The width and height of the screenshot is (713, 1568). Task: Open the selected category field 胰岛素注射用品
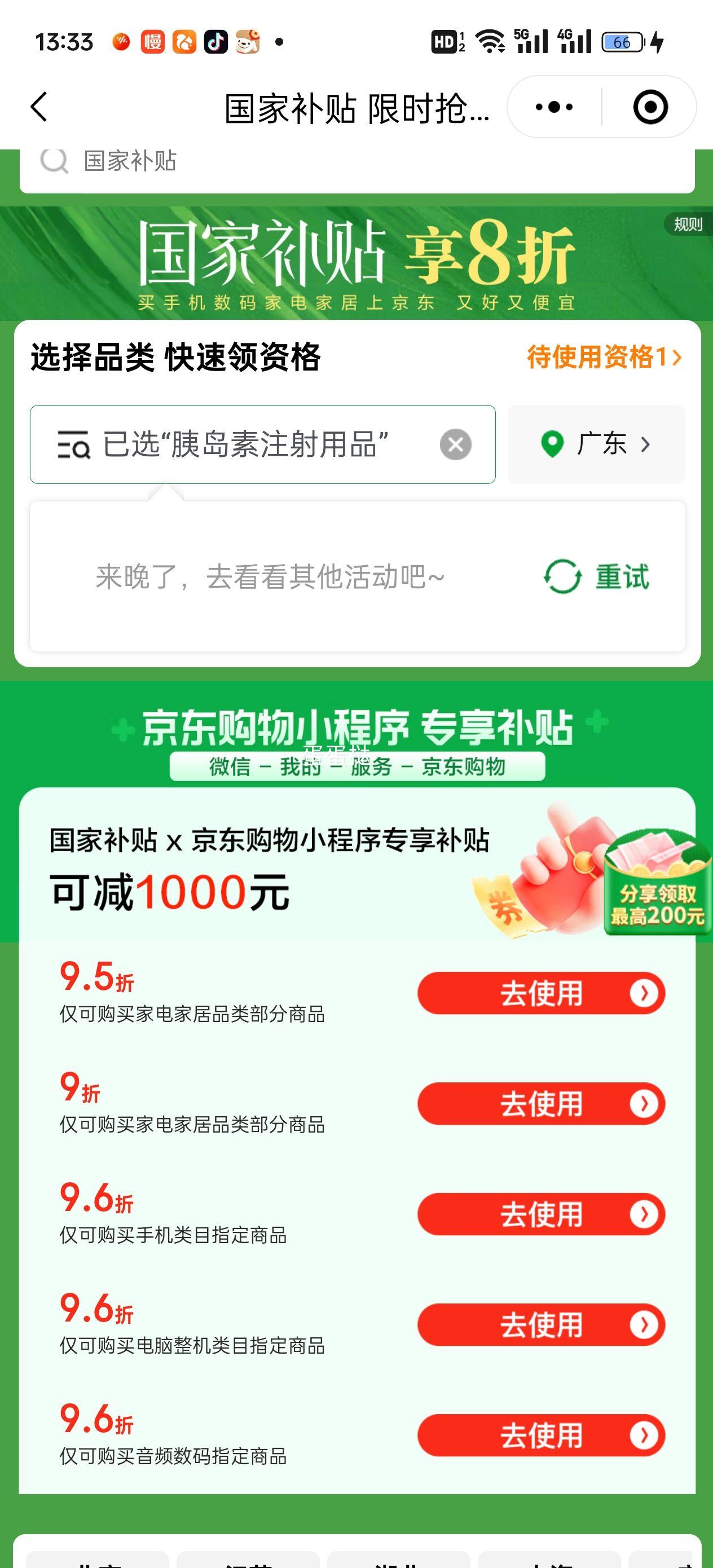[262, 444]
